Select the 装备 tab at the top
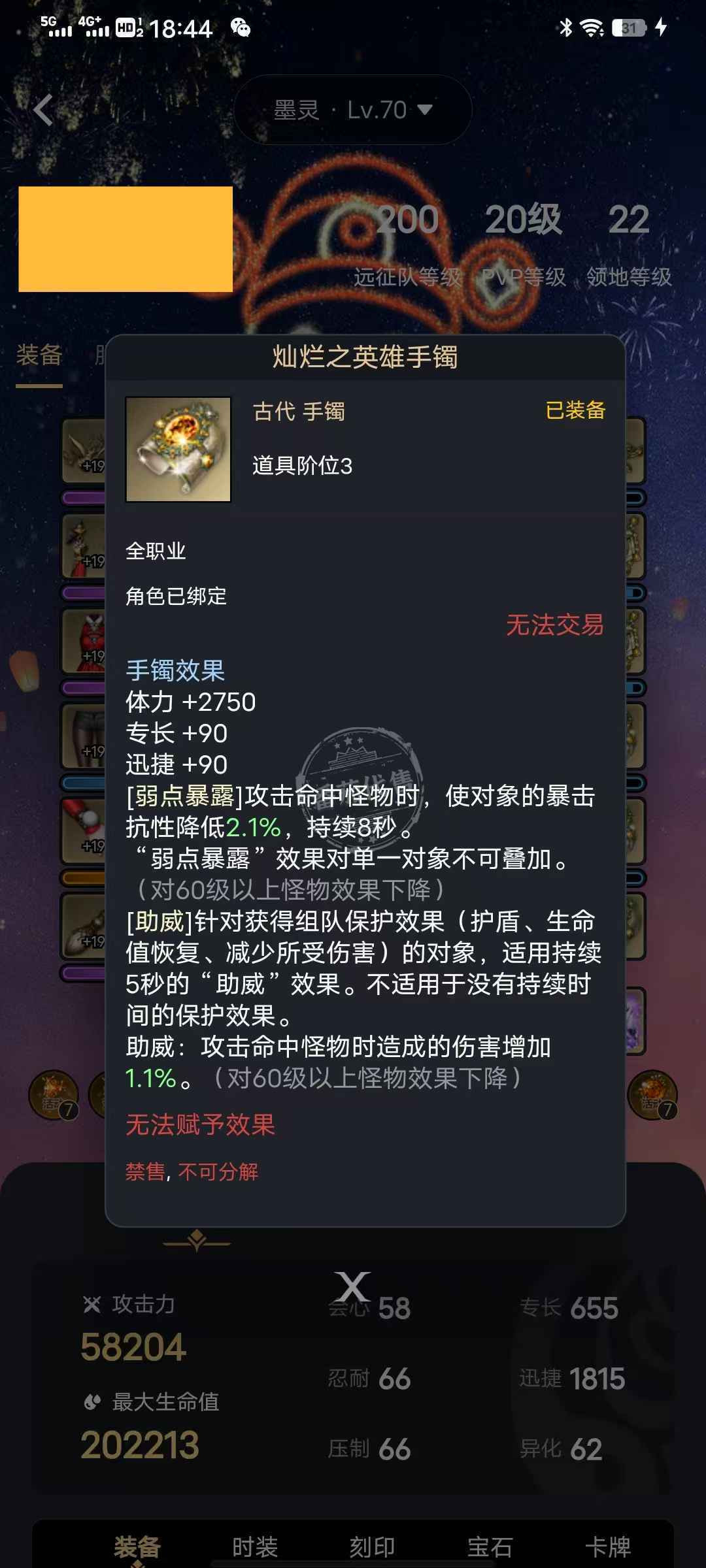Viewport: 706px width, 1568px height. [x=39, y=356]
